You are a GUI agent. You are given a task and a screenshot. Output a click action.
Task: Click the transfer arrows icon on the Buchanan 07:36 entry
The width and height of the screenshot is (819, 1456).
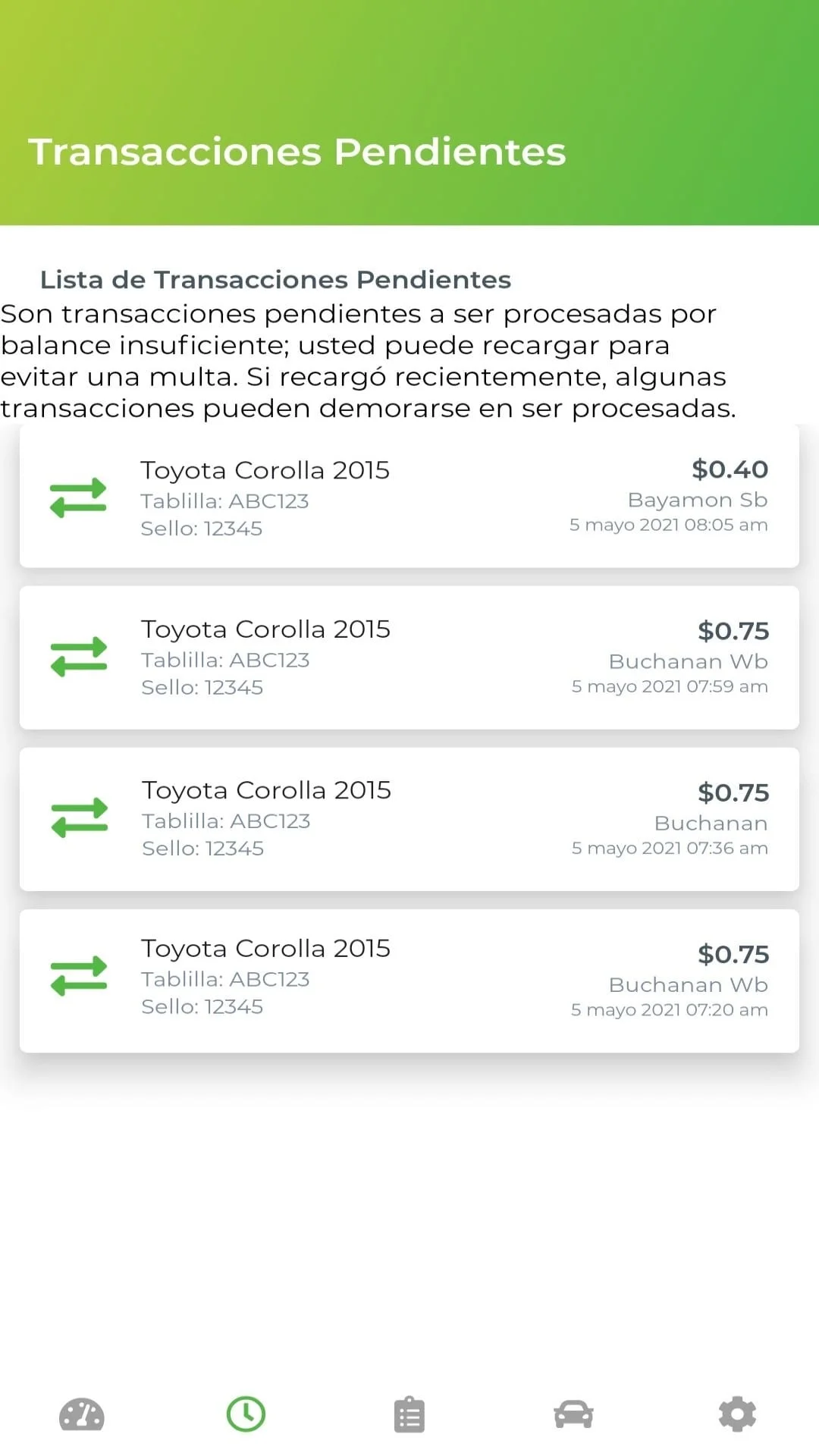pos(78,817)
